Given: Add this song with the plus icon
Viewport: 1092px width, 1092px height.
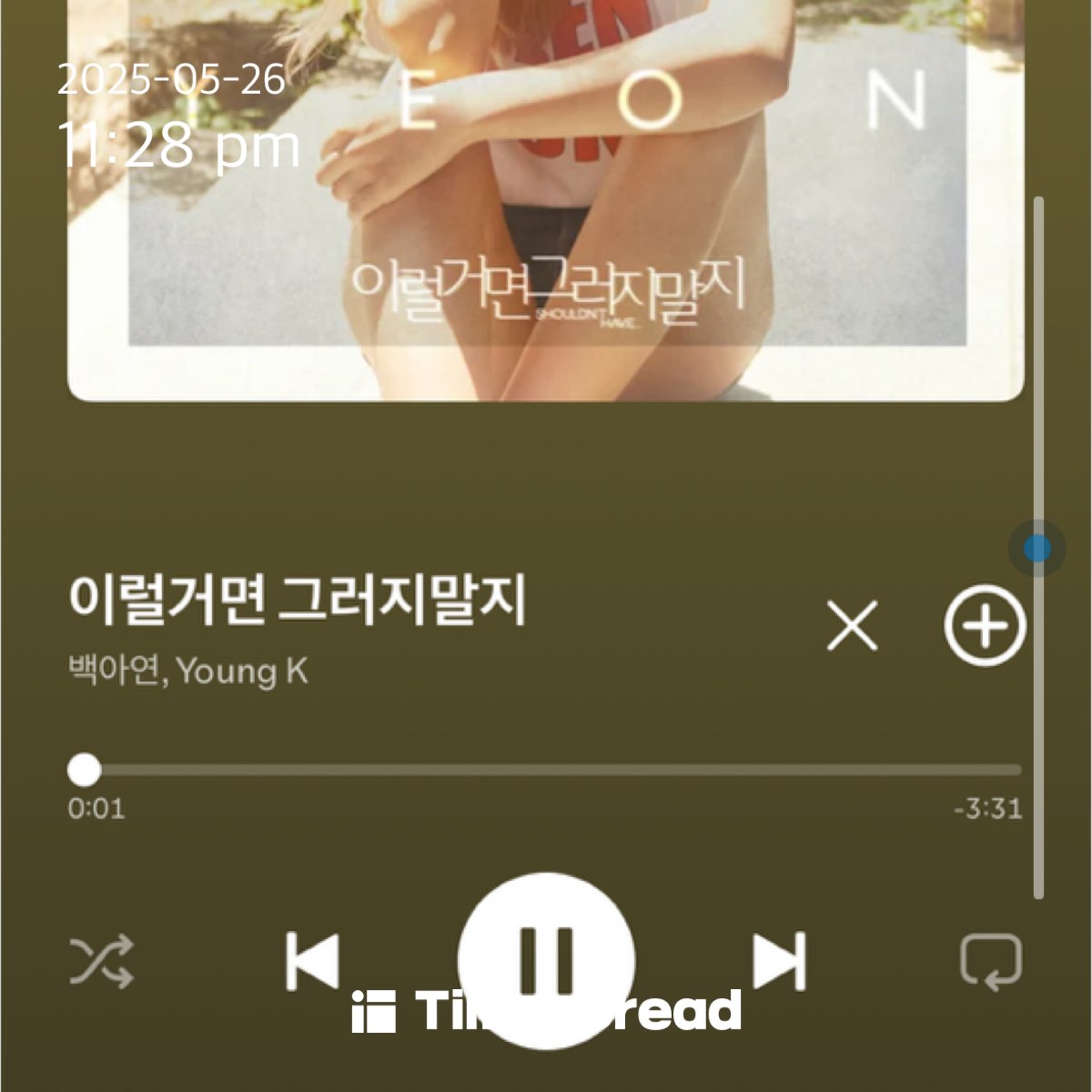Looking at the screenshot, I should point(985,626).
